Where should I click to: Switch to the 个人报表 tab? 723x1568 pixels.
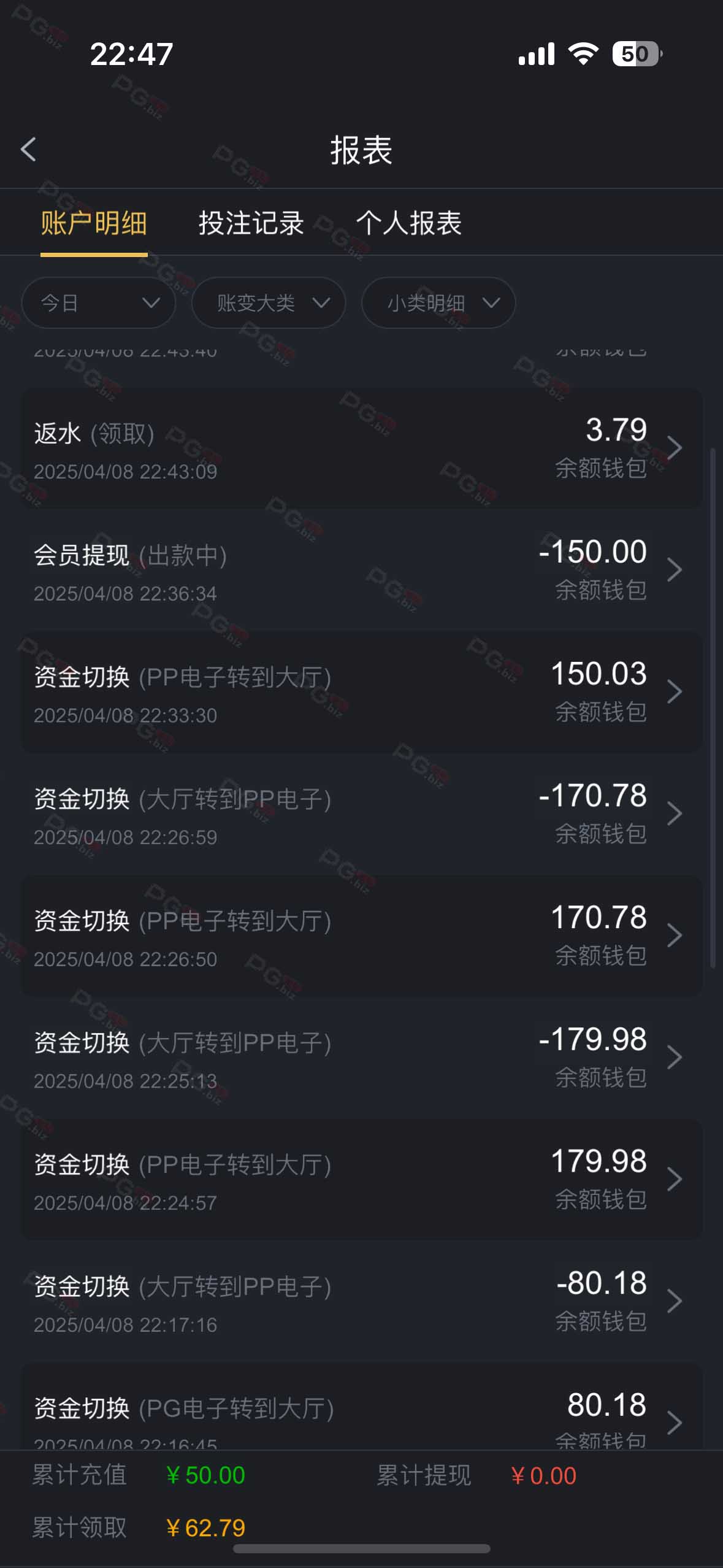point(409,223)
